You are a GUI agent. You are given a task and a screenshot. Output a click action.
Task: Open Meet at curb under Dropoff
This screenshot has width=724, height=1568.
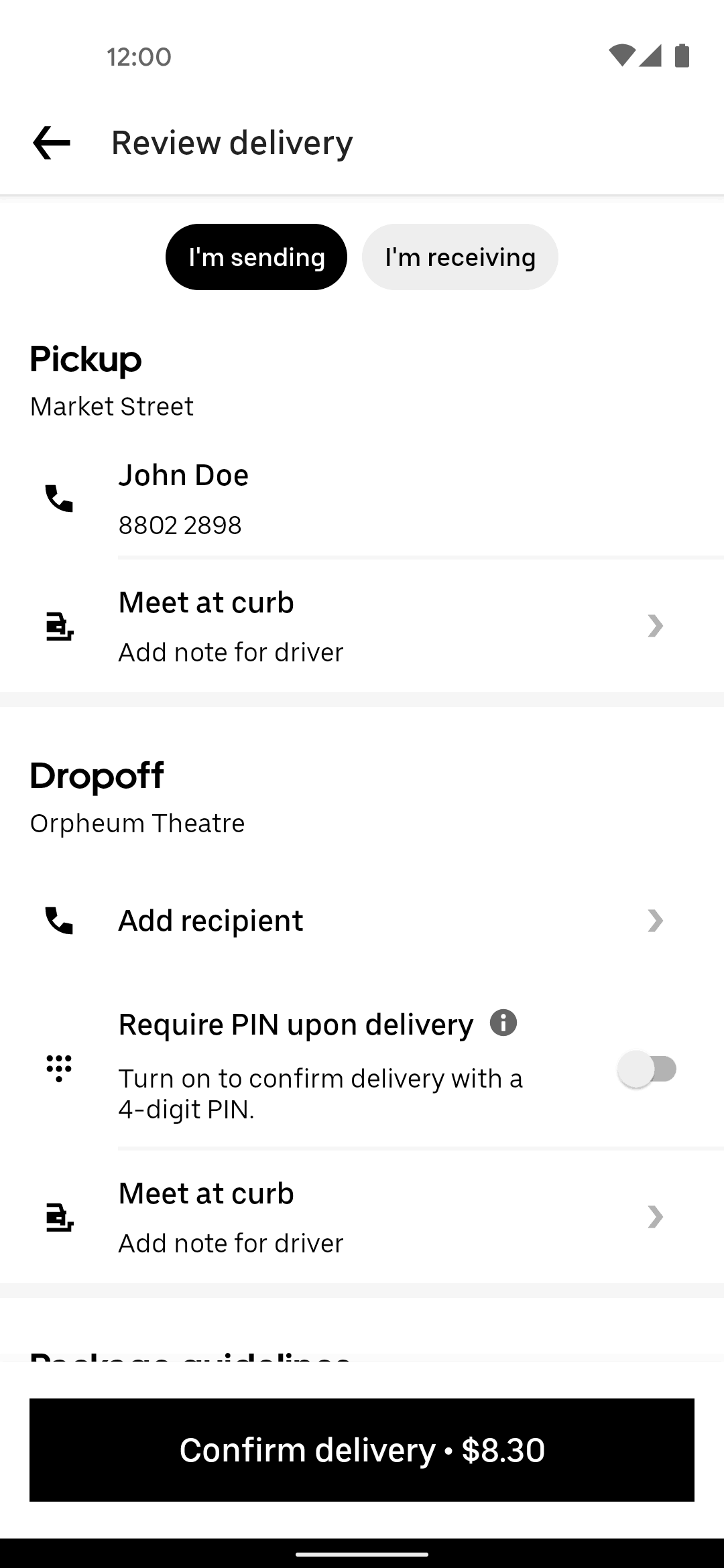[x=362, y=1218]
